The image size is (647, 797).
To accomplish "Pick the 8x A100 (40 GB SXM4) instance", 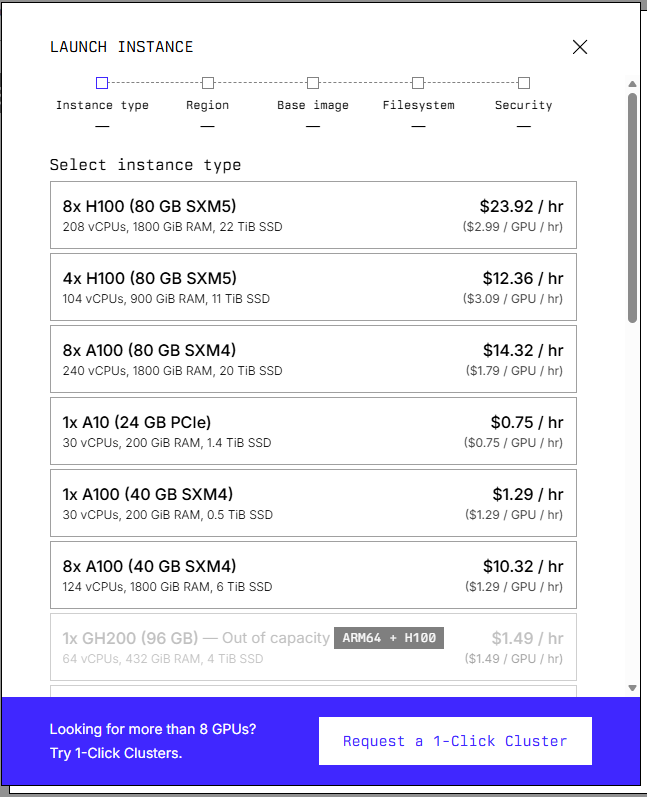I will click(x=313, y=575).
